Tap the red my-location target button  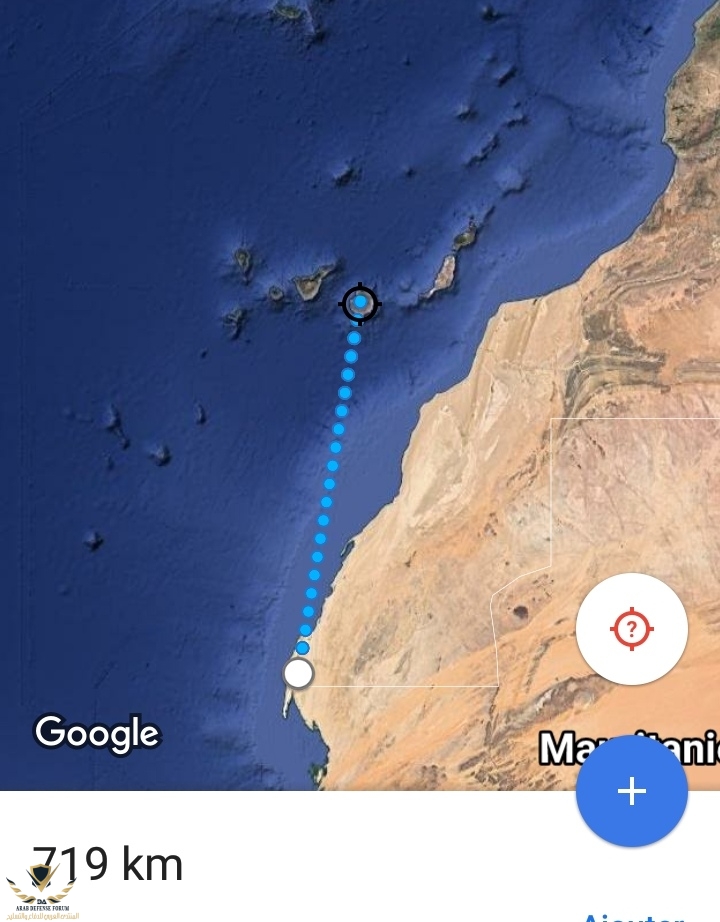tap(631, 629)
